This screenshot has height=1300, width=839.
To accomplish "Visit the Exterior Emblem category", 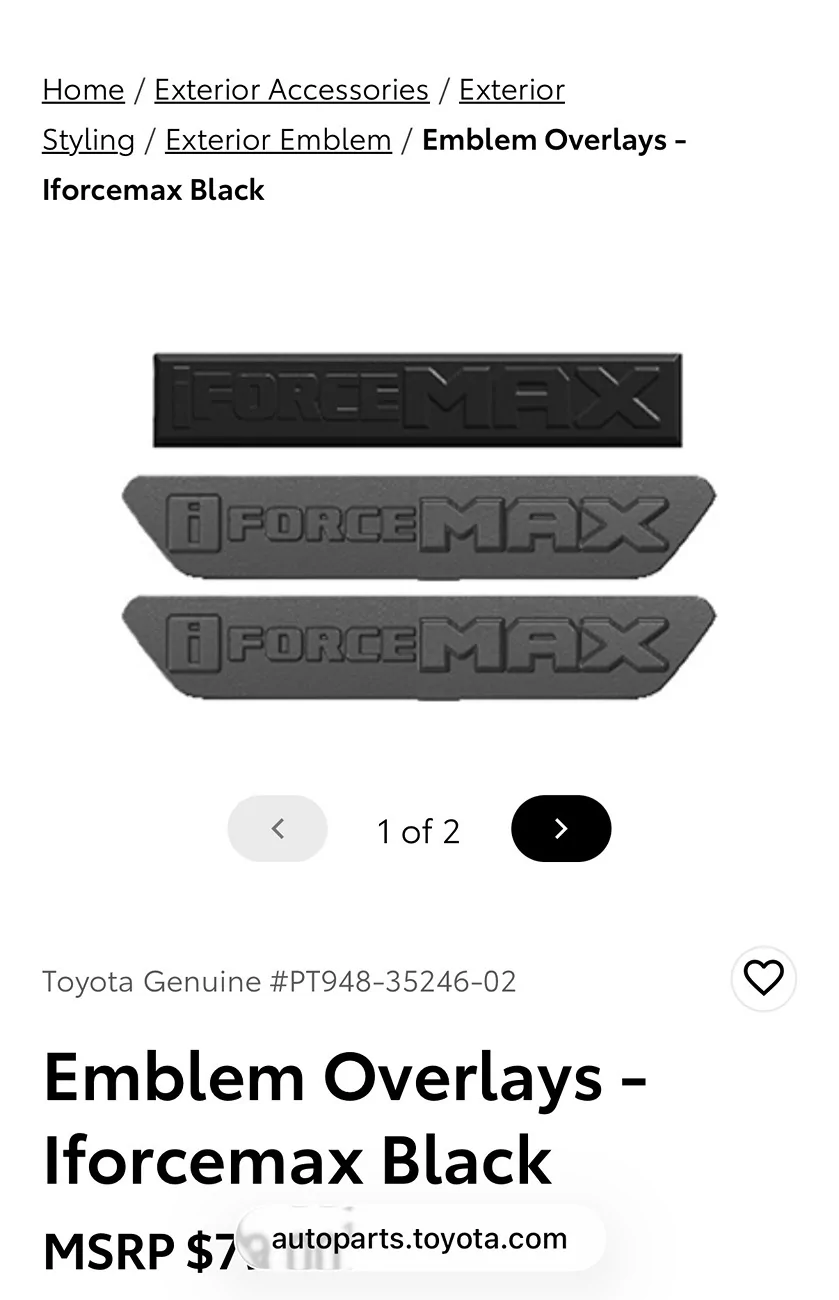I will [278, 139].
